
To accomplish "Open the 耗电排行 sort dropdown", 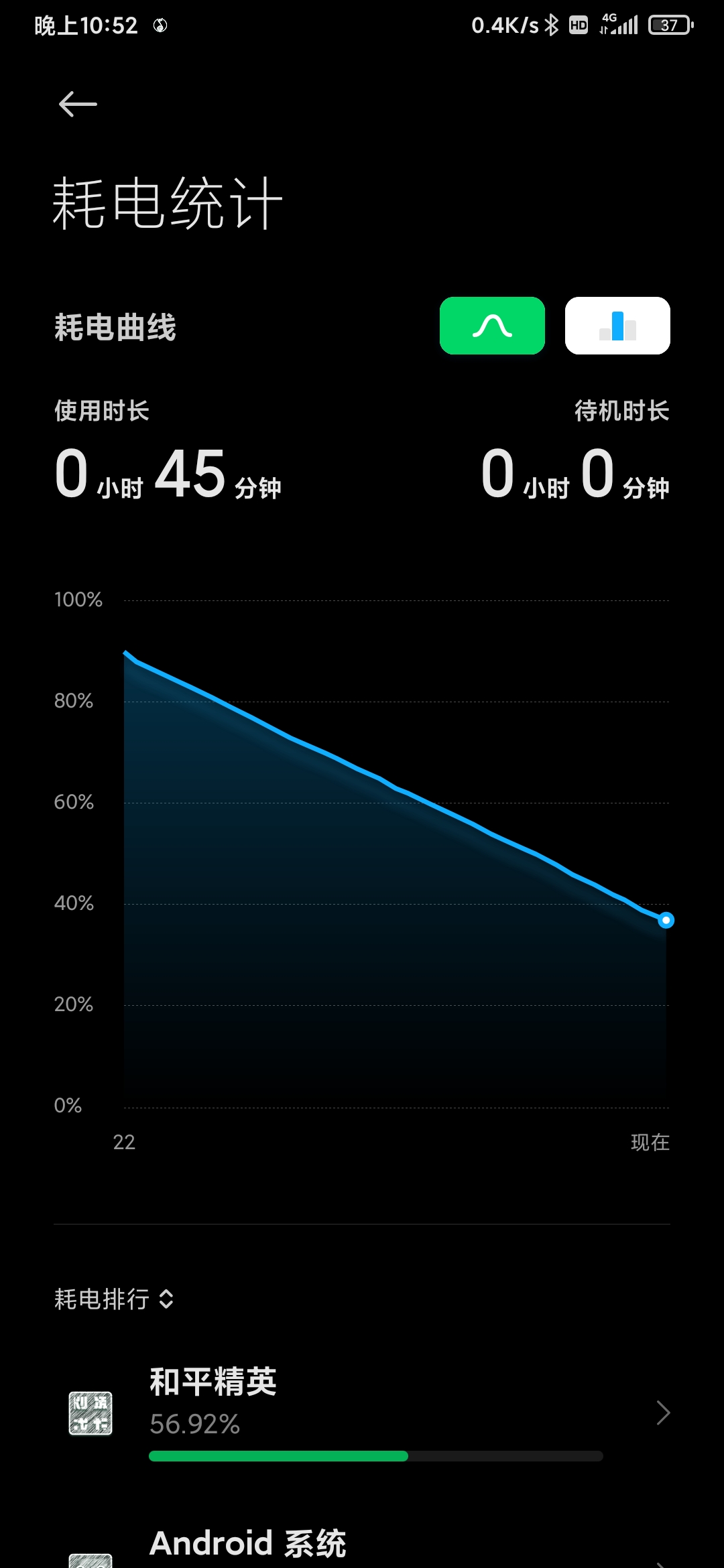I will point(115,1299).
